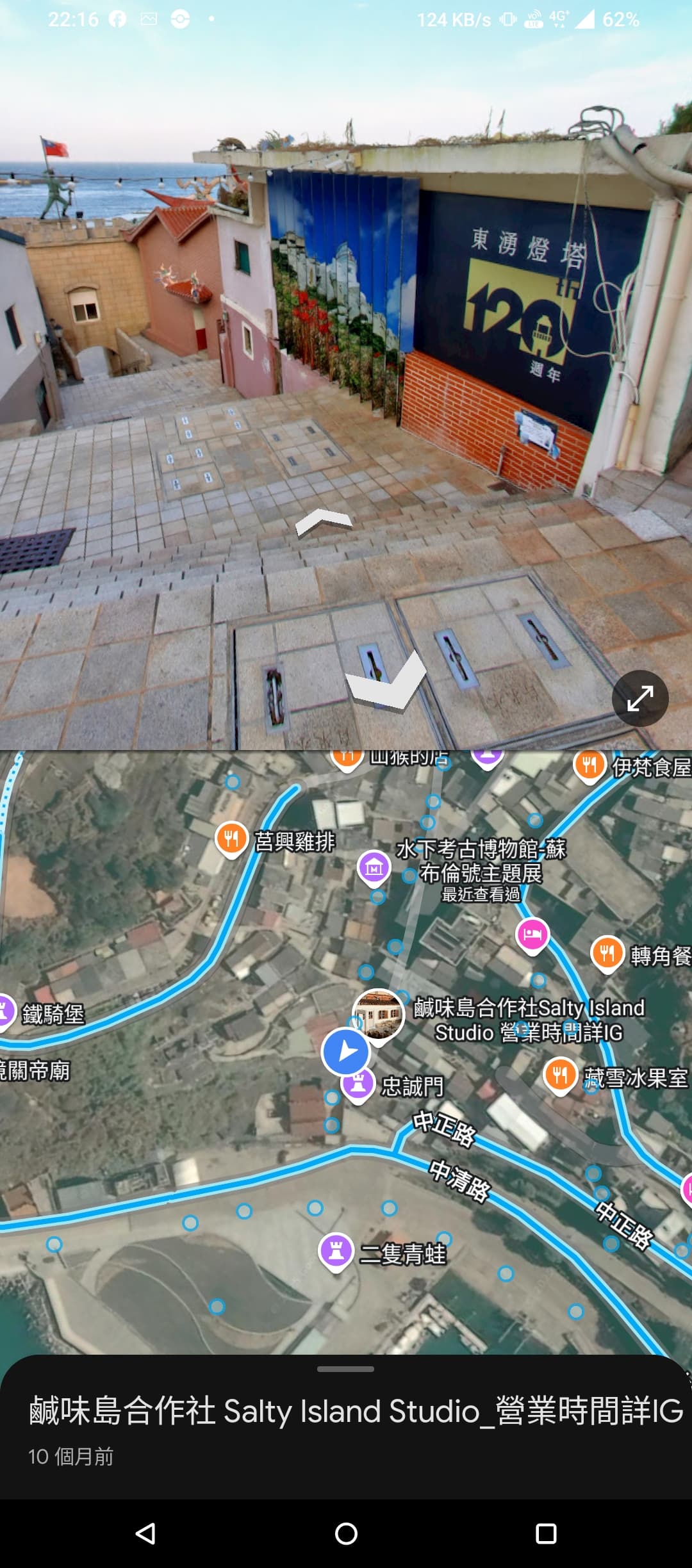
Task: Expand the bottom sheet handle
Action: [346, 1369]
